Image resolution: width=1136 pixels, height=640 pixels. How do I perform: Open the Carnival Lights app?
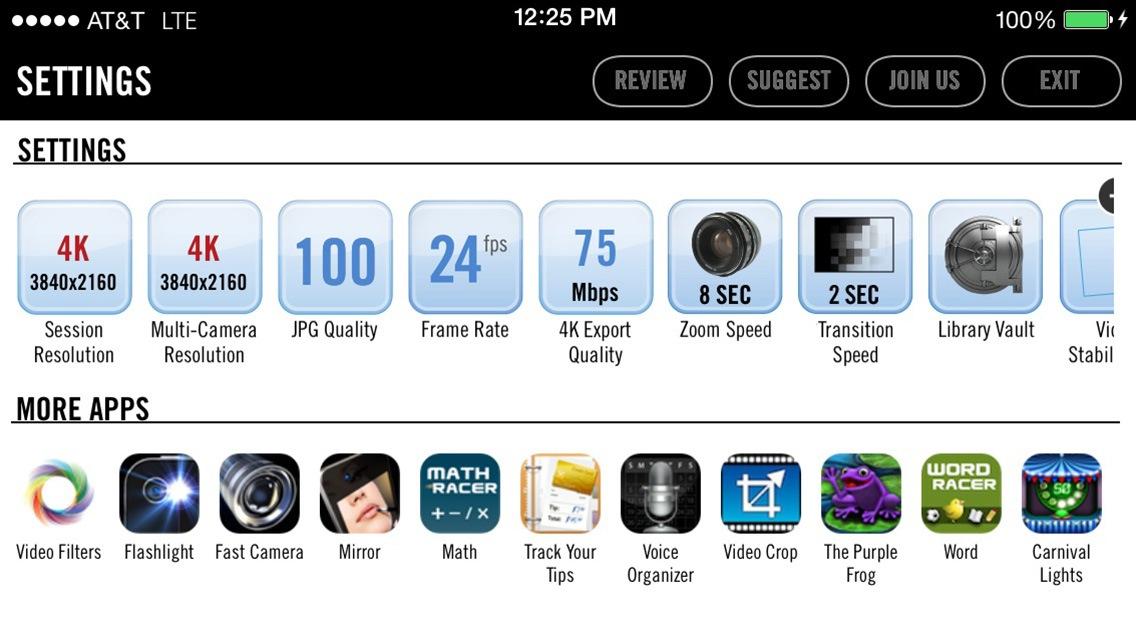(1061, 494)
